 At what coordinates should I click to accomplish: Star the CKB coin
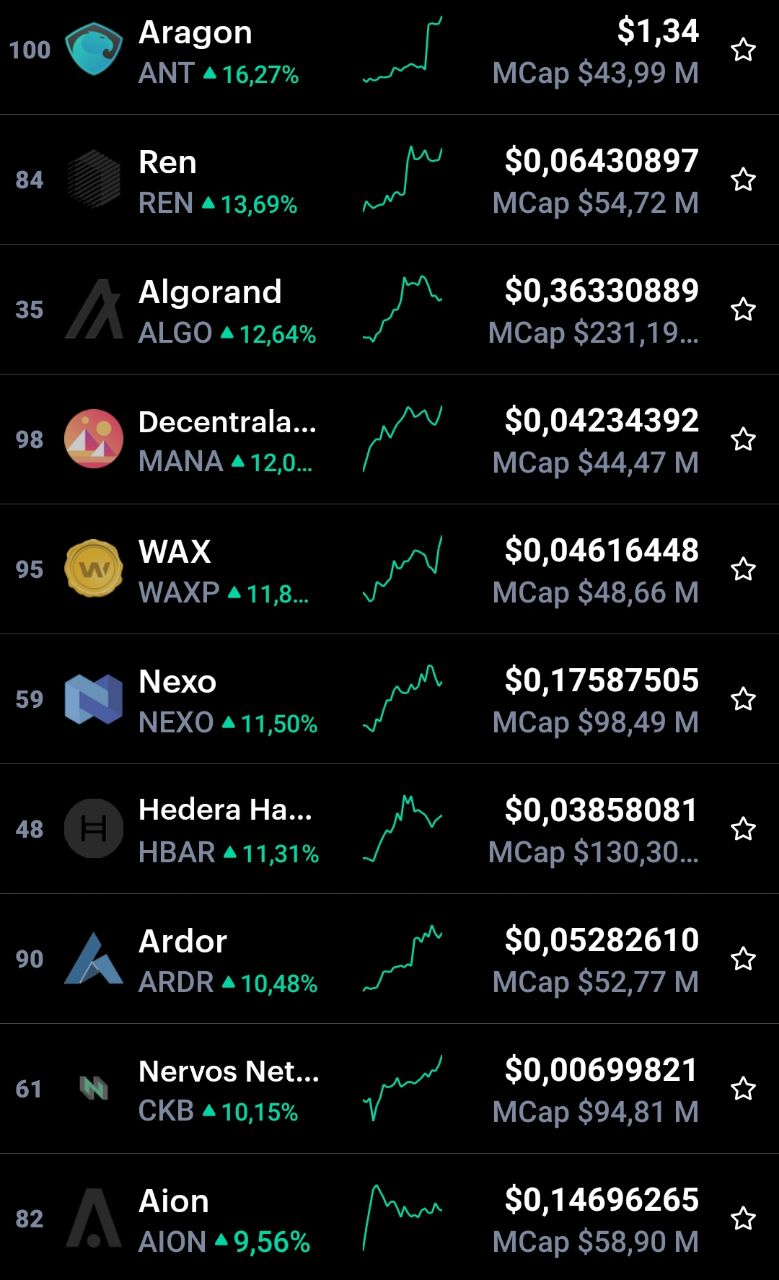743,1088
